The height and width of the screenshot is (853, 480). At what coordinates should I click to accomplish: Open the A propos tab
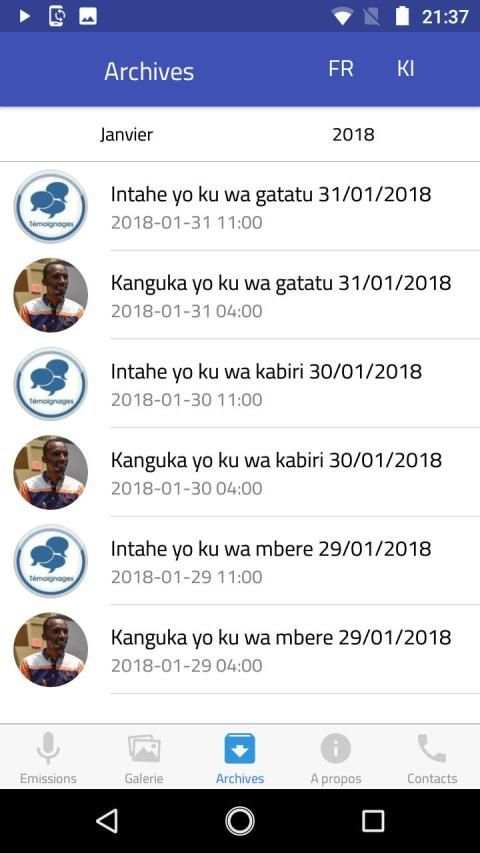click(x=336, y=757)
